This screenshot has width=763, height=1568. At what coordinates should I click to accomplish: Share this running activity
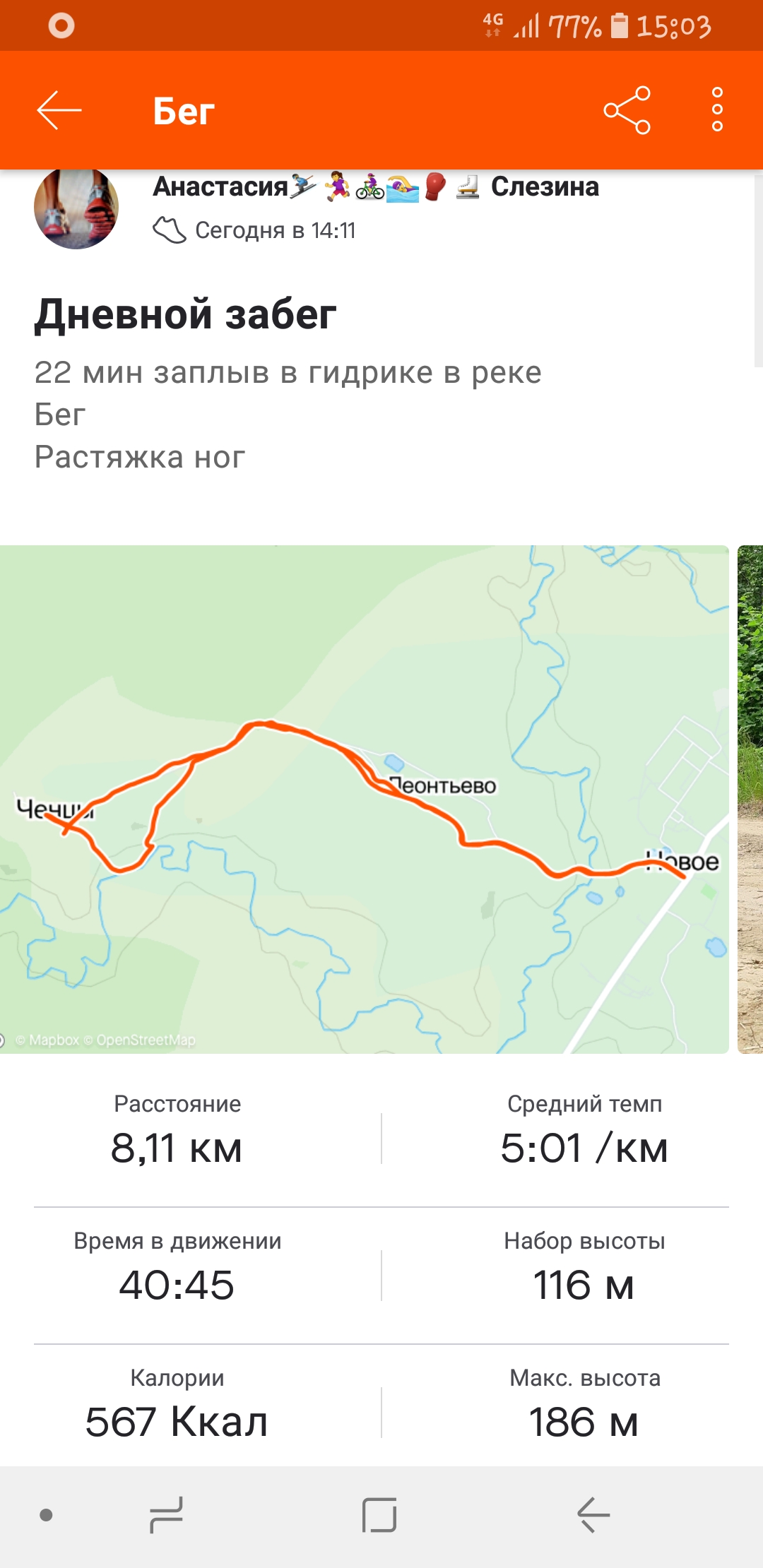(x=627, y=110)
